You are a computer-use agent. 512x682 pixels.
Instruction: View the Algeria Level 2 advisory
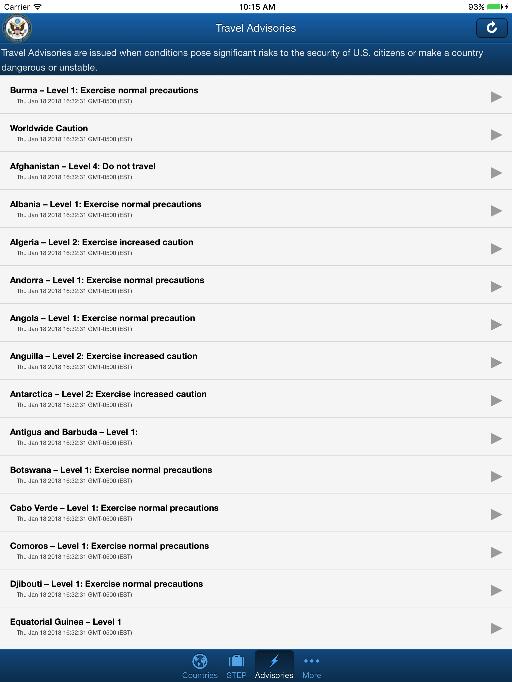click(256, 247)
